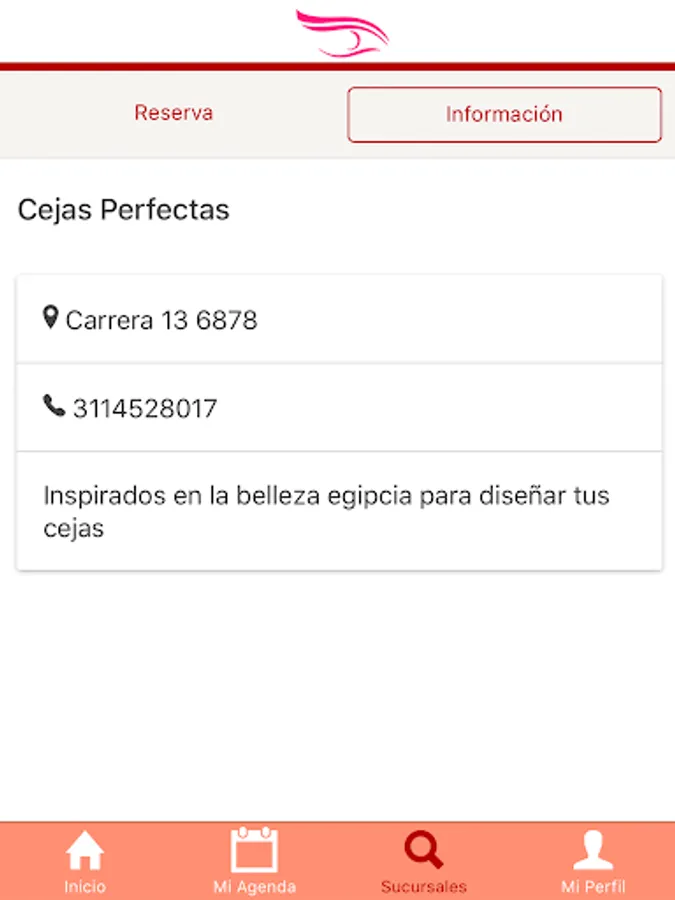Select the Información tab

point(504,115)
